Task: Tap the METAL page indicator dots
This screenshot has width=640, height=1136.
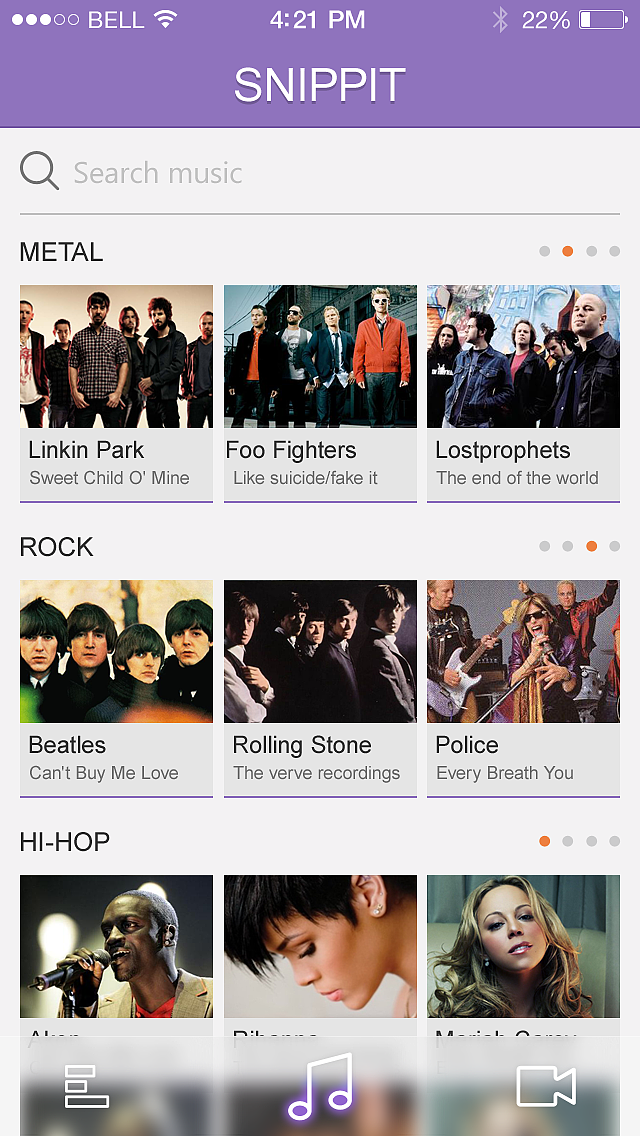Action: pos(579,252)
